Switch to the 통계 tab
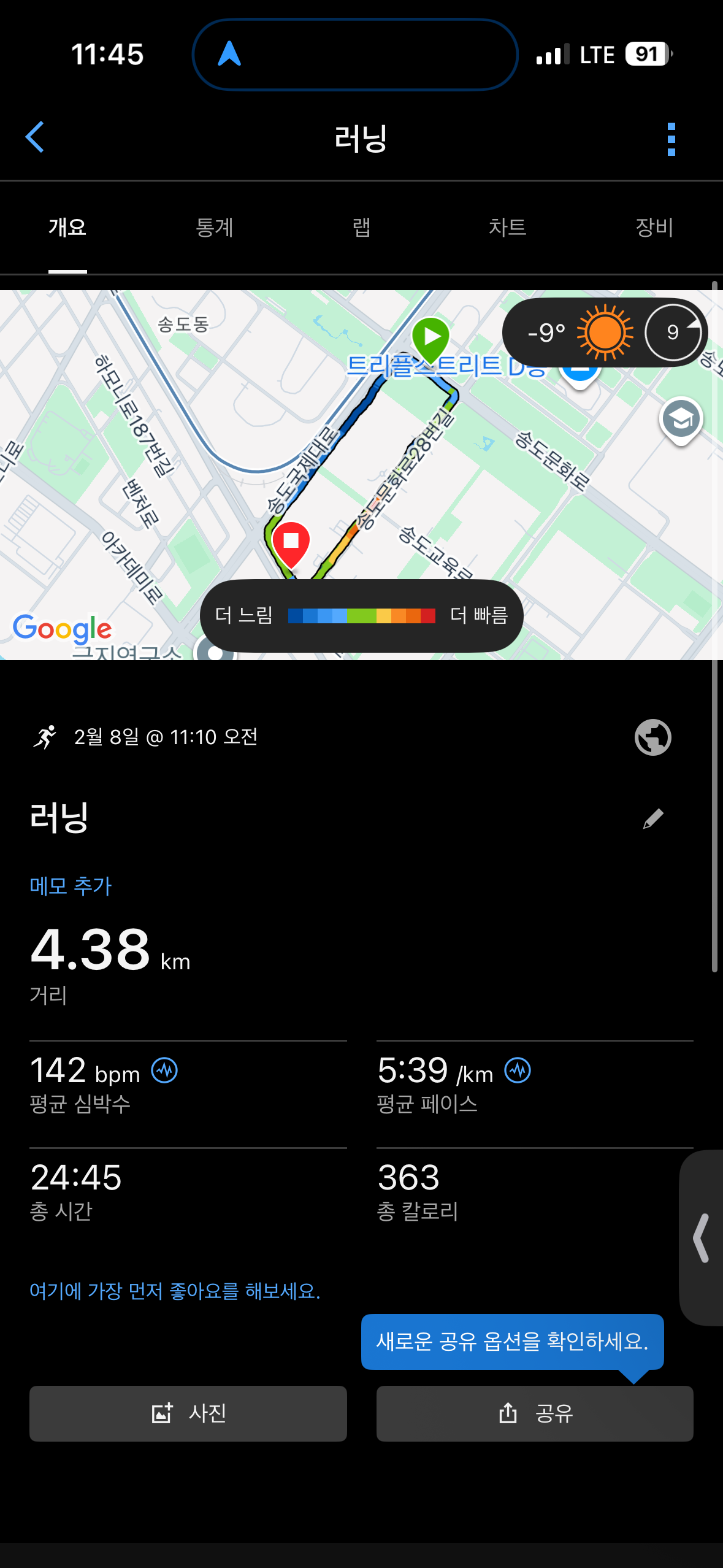 [215, 227]
